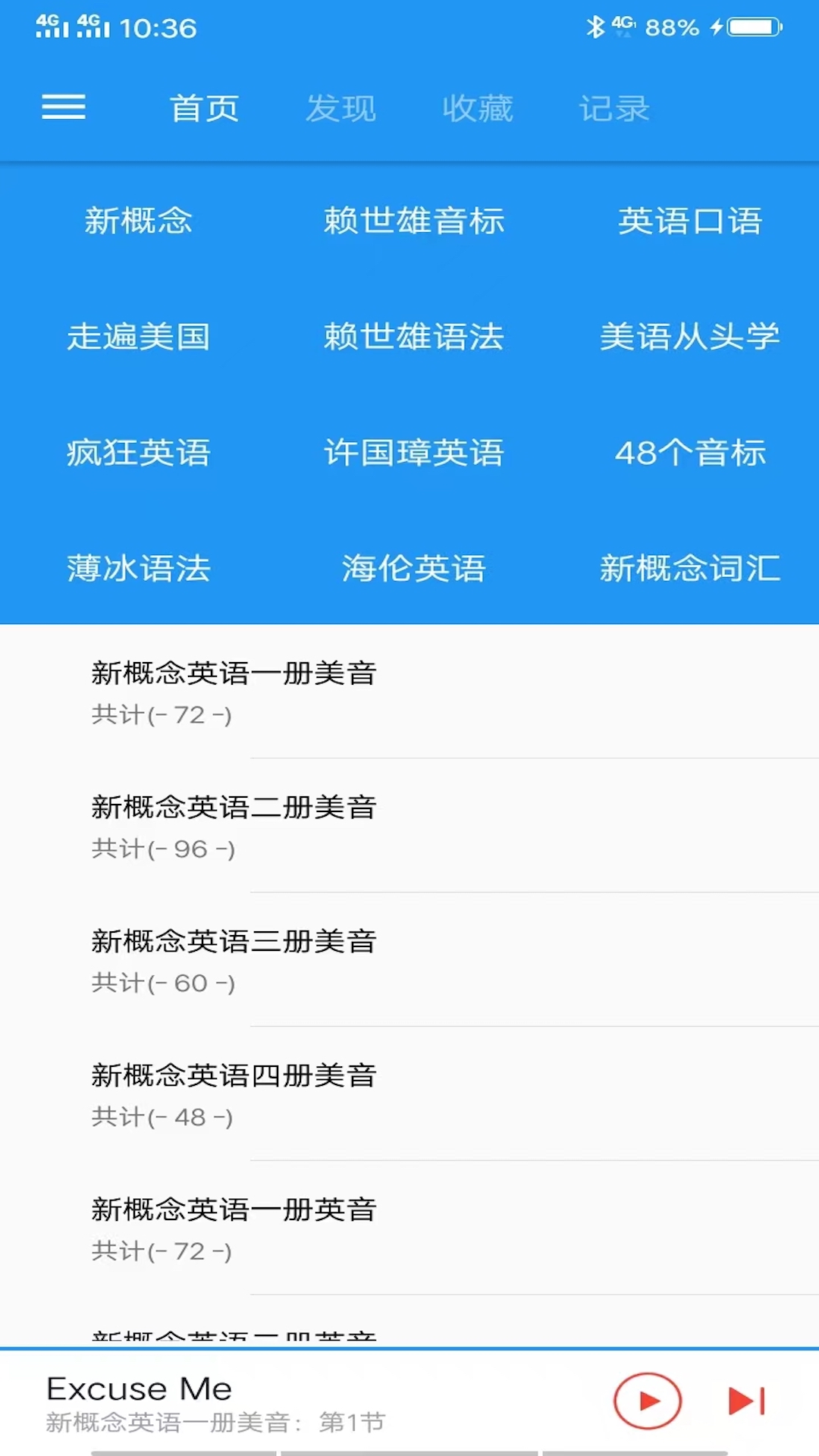
Task: Select the 疯狂英语 category
Action: tap(138, 453)
